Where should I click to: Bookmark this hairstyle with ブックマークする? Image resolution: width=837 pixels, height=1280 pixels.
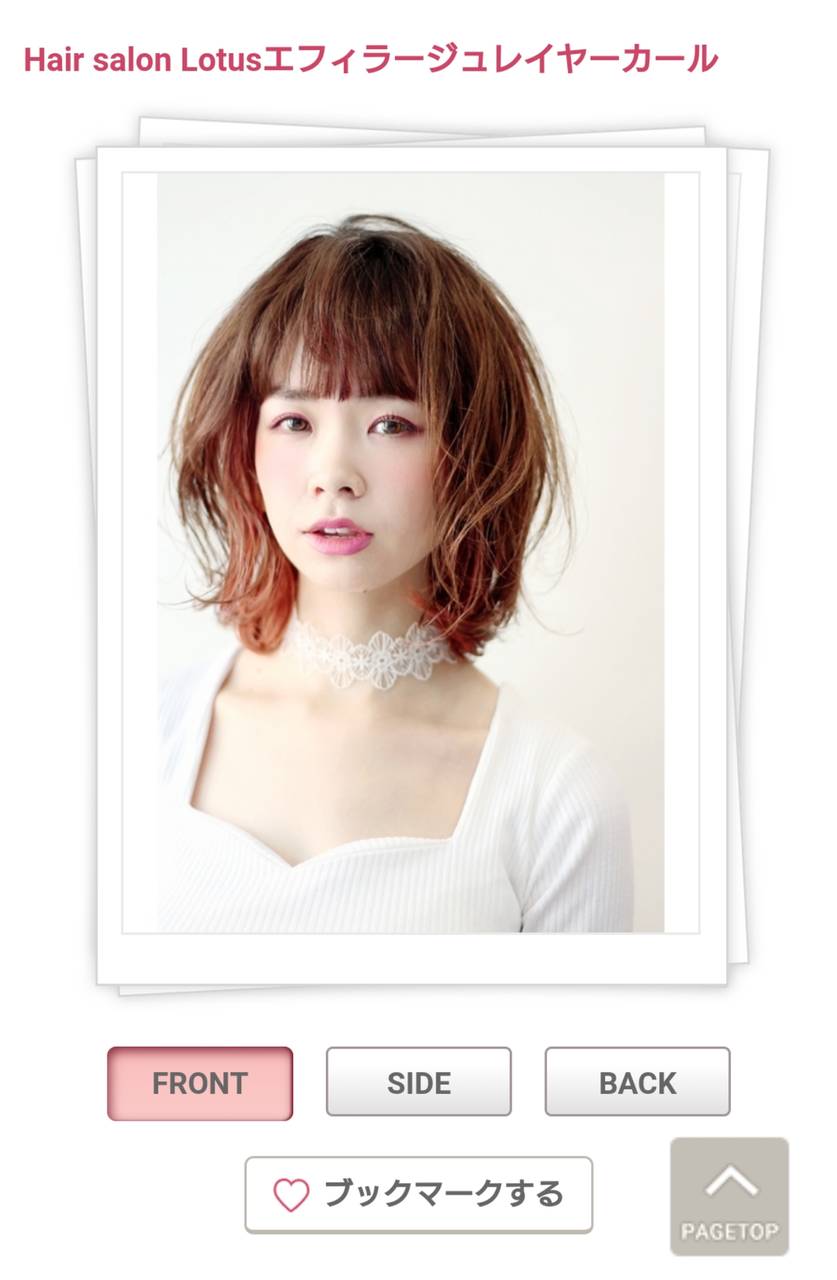pos(418,1194)
